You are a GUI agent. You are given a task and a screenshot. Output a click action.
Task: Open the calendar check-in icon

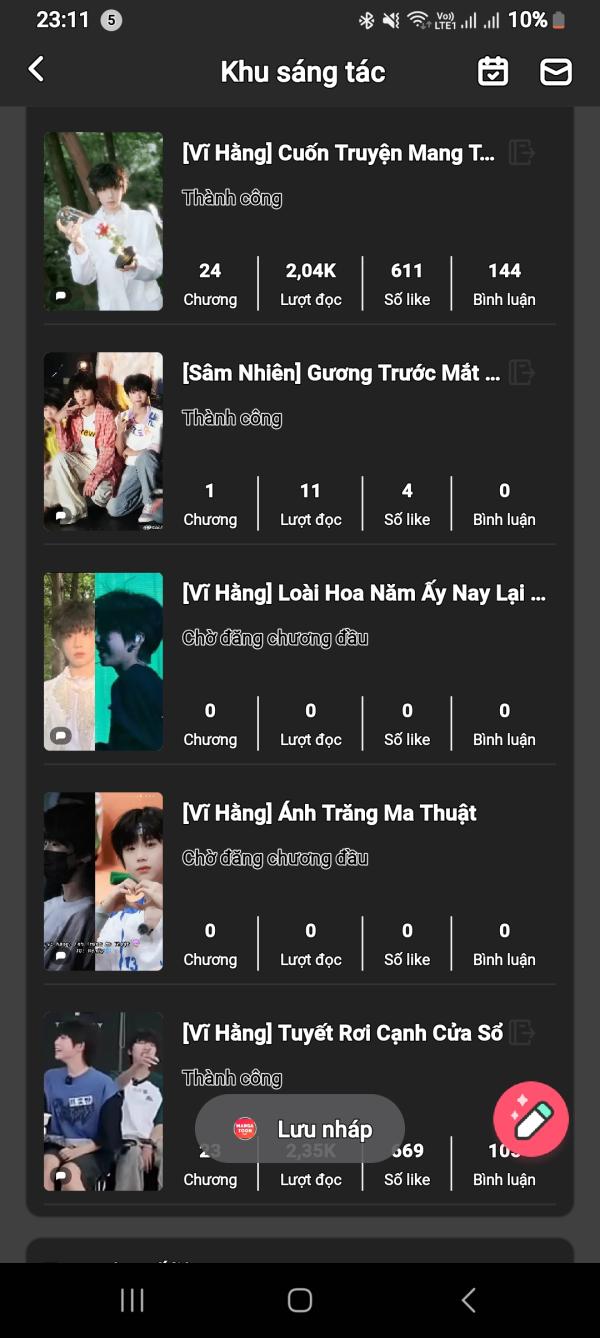[x=493, y=71]
